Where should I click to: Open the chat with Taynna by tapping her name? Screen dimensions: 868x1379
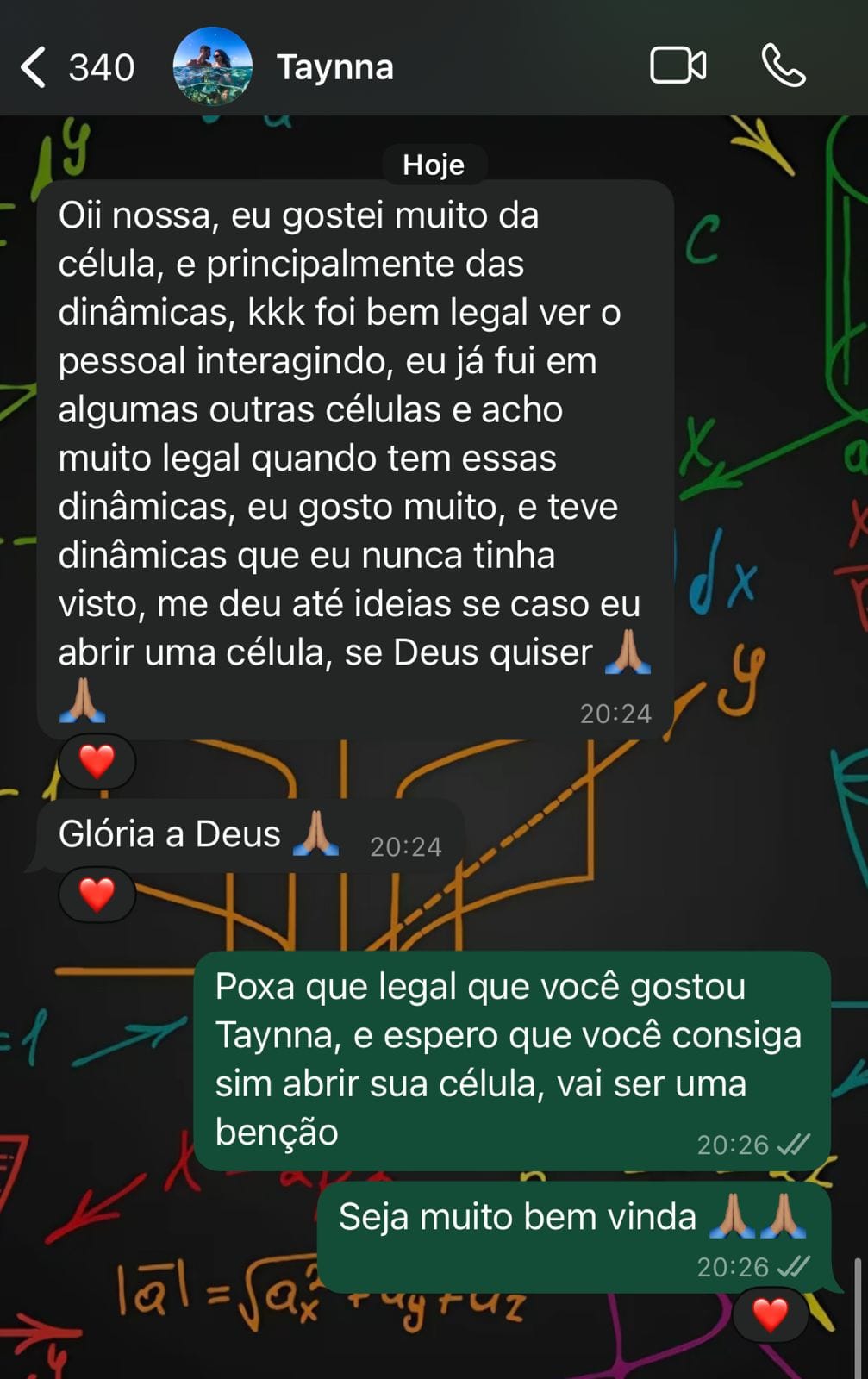tap(334, 67)
